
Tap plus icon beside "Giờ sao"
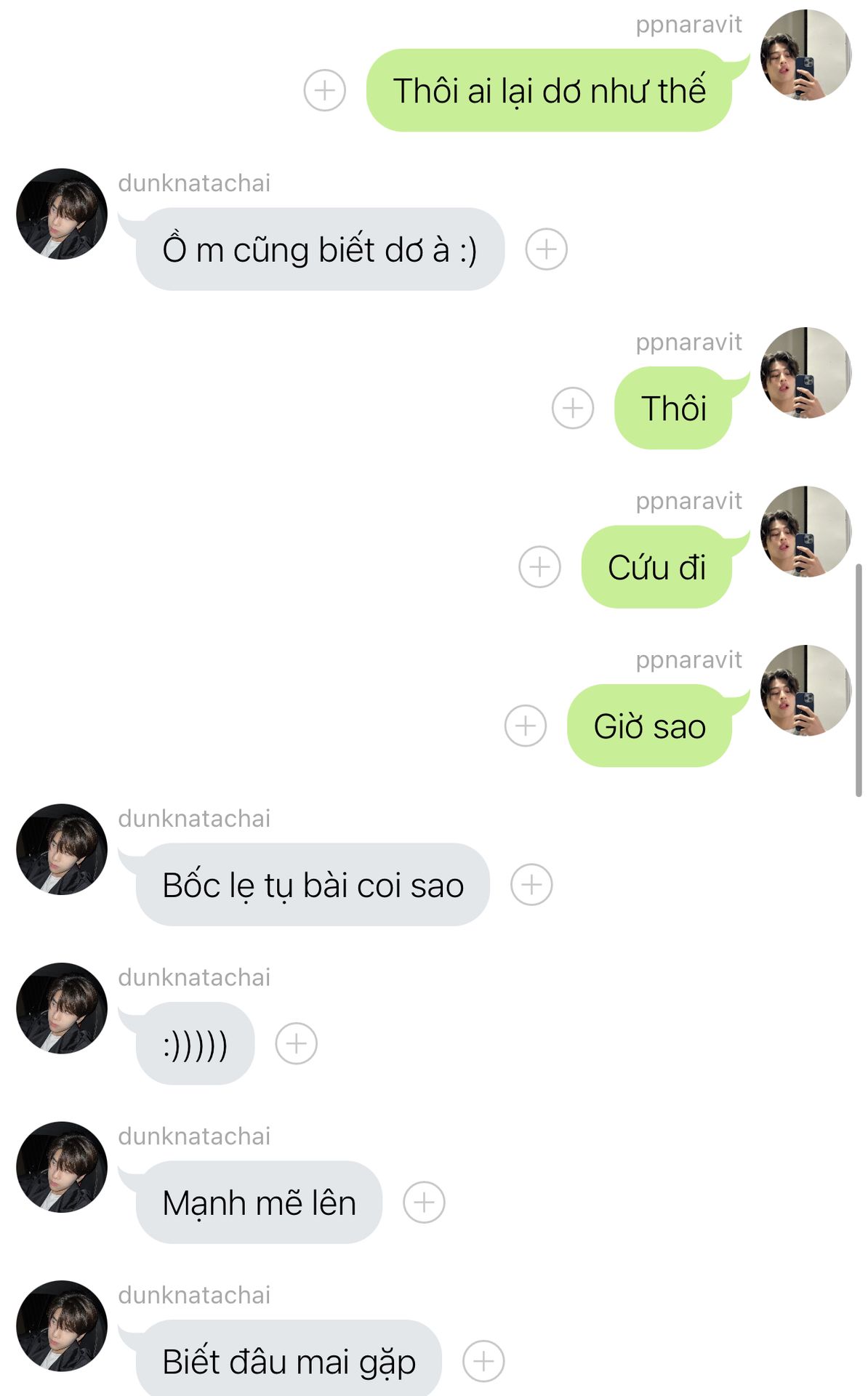point(526,726)
